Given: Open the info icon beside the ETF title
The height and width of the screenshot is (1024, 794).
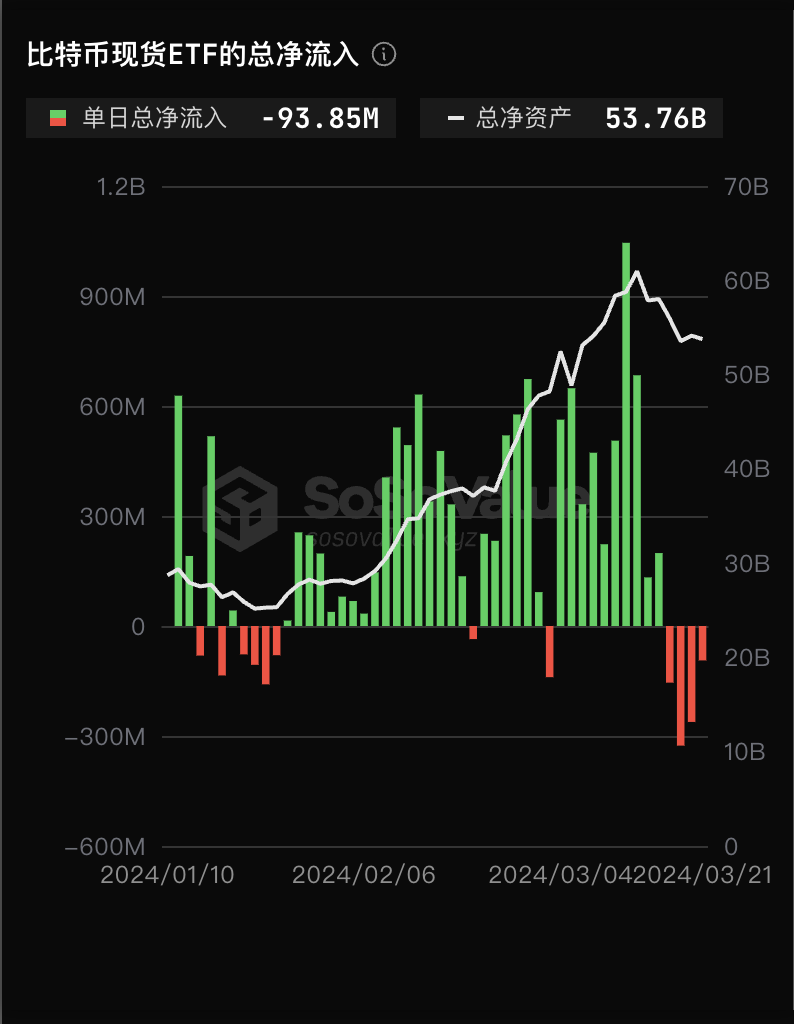Looking at the screenshot, I should (384, 54).
